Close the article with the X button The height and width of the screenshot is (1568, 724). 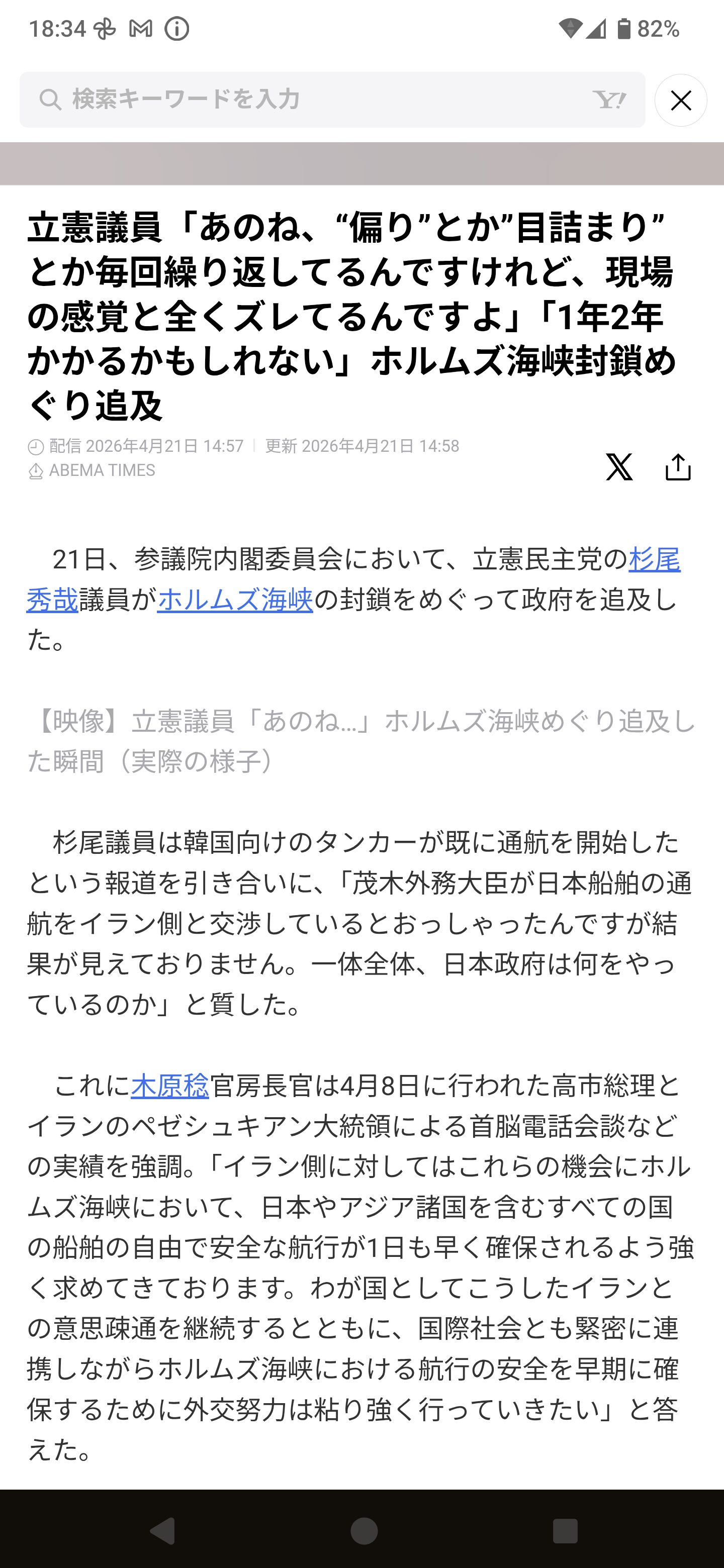680,101
